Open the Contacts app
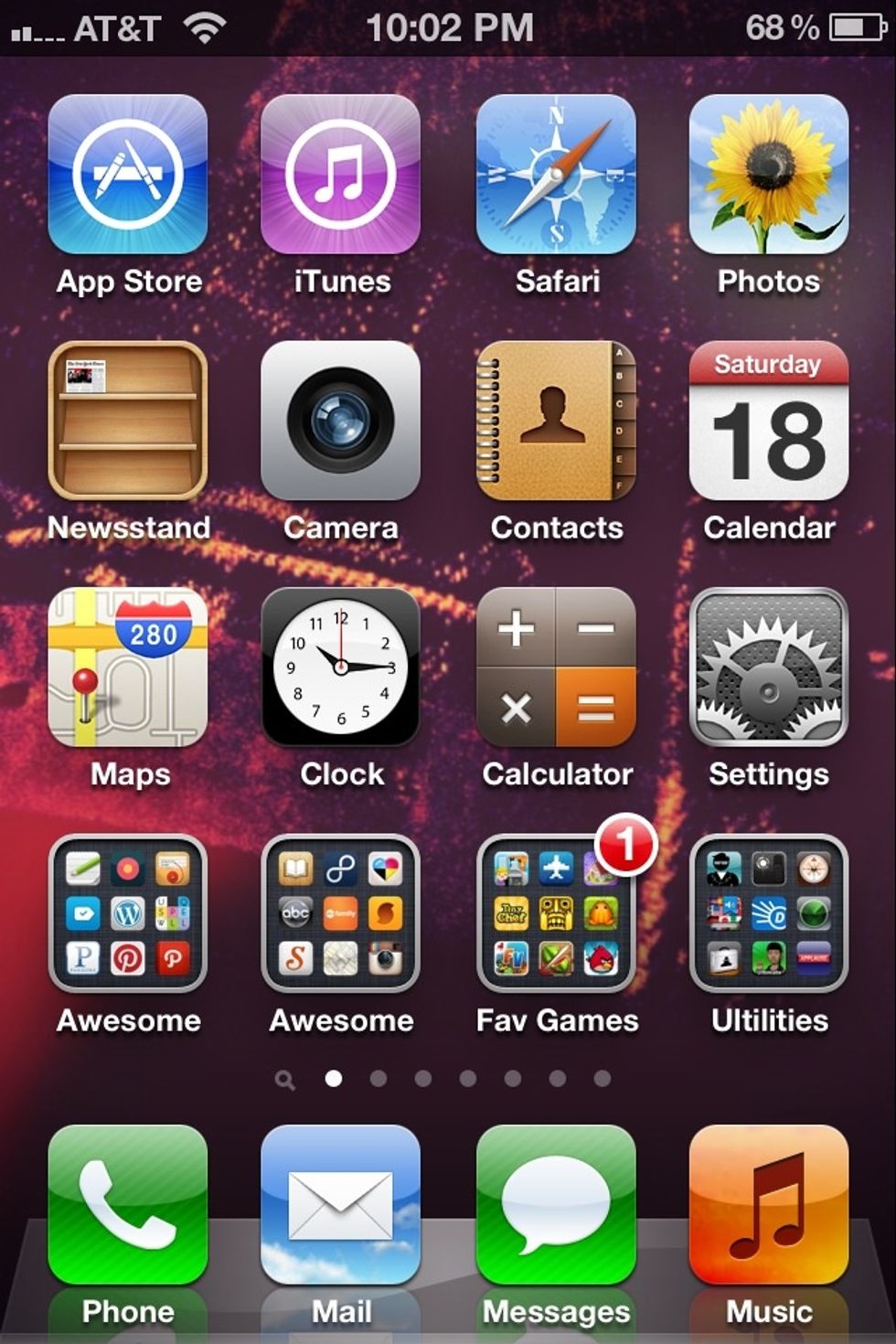 [555, 422]
